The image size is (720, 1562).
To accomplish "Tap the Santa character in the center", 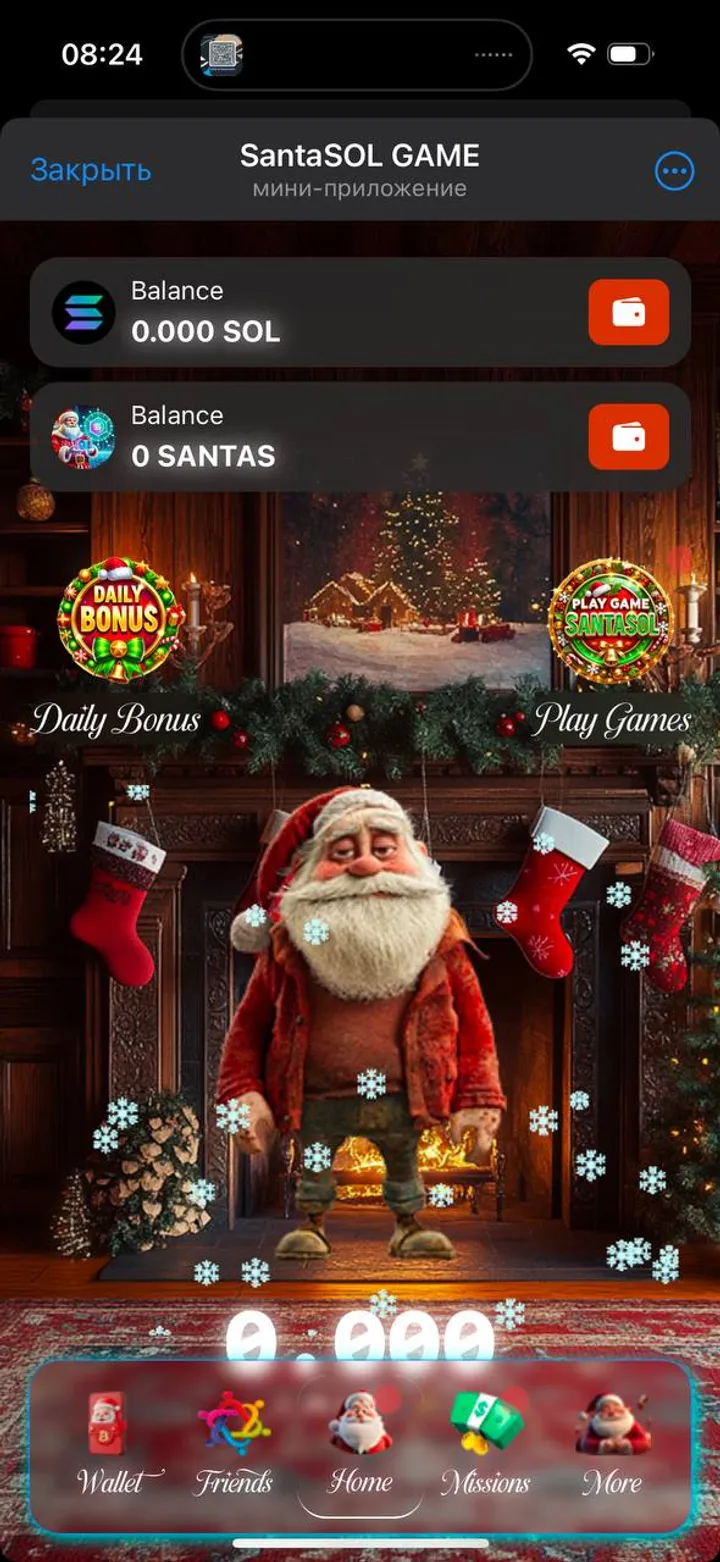I will [x=360, y=1000].
